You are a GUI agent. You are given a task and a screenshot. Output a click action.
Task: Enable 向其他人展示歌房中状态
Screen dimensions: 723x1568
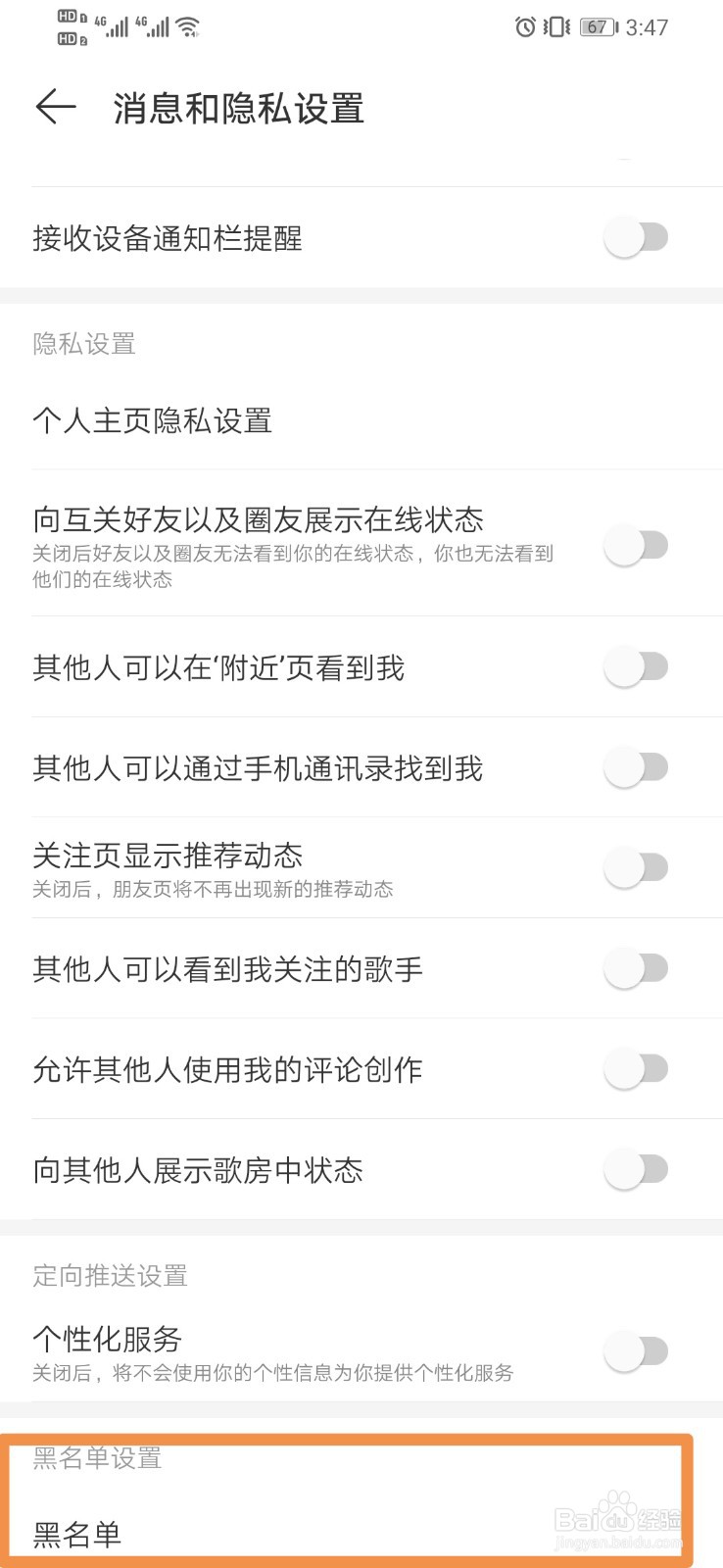click(637, 1169)
